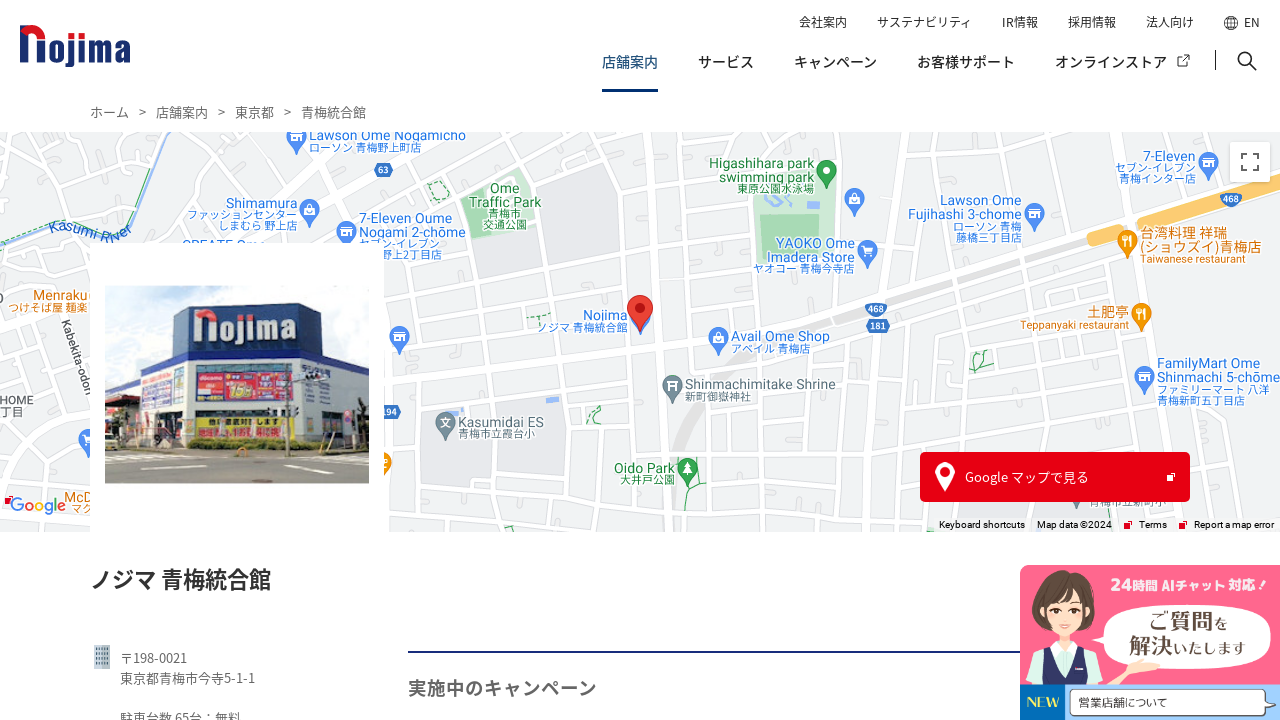The width and height of the screenshot is (1280, 720).
Task: Open 東京都 breadcrumb
Action: [x=254, y=112]
